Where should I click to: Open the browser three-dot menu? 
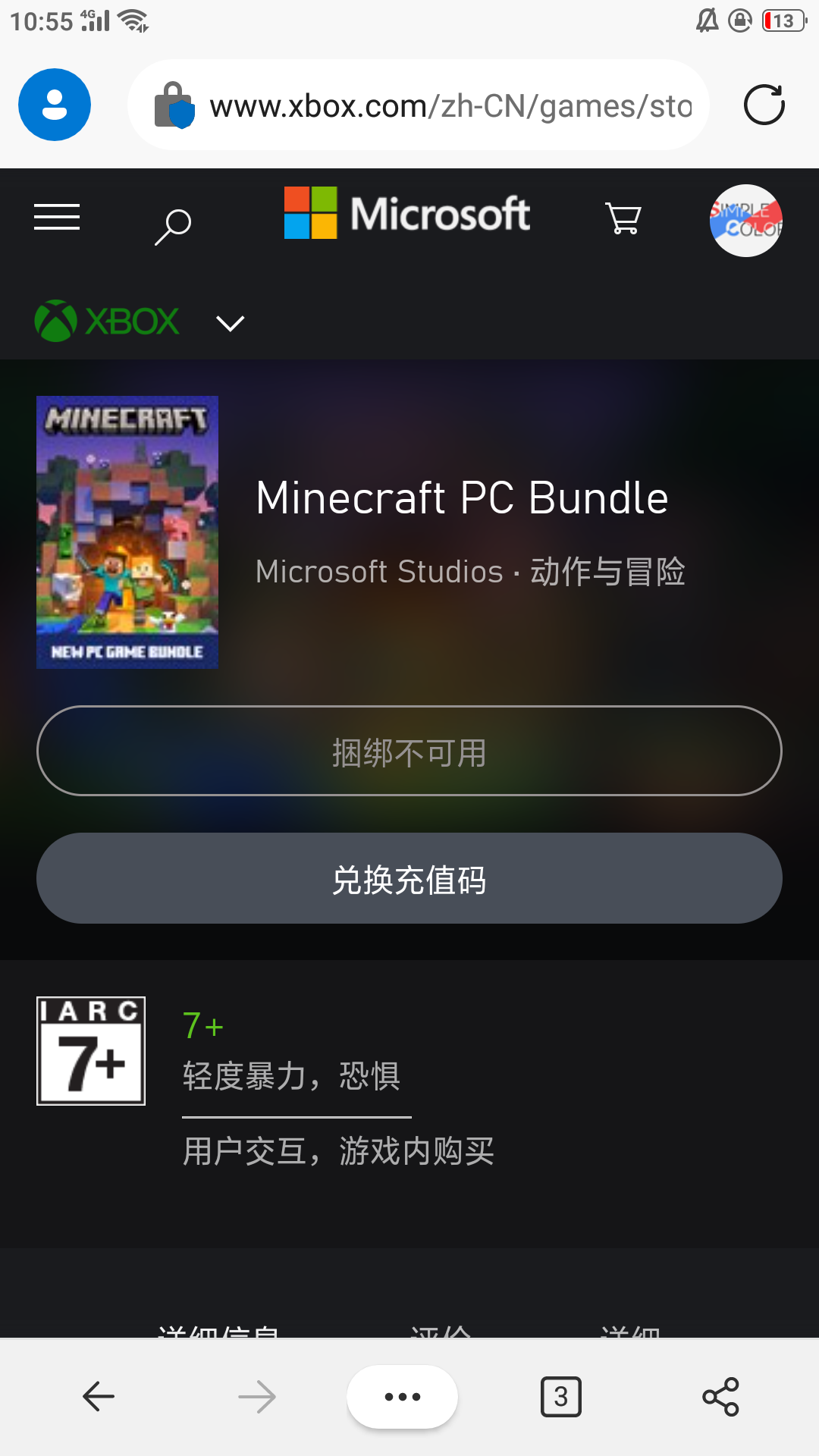(x=402, y=1396)
